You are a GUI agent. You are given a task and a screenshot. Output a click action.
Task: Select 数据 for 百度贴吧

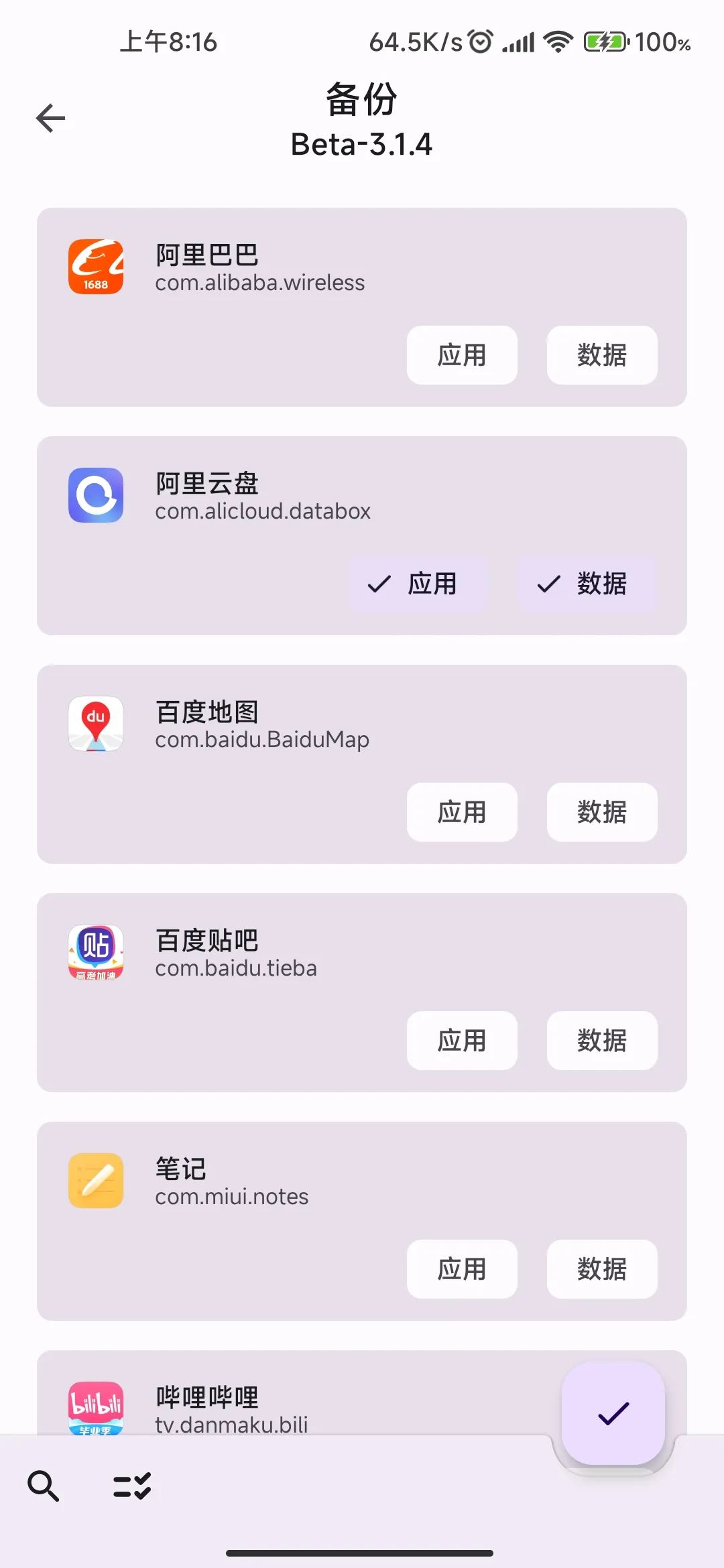[601, 1041]
